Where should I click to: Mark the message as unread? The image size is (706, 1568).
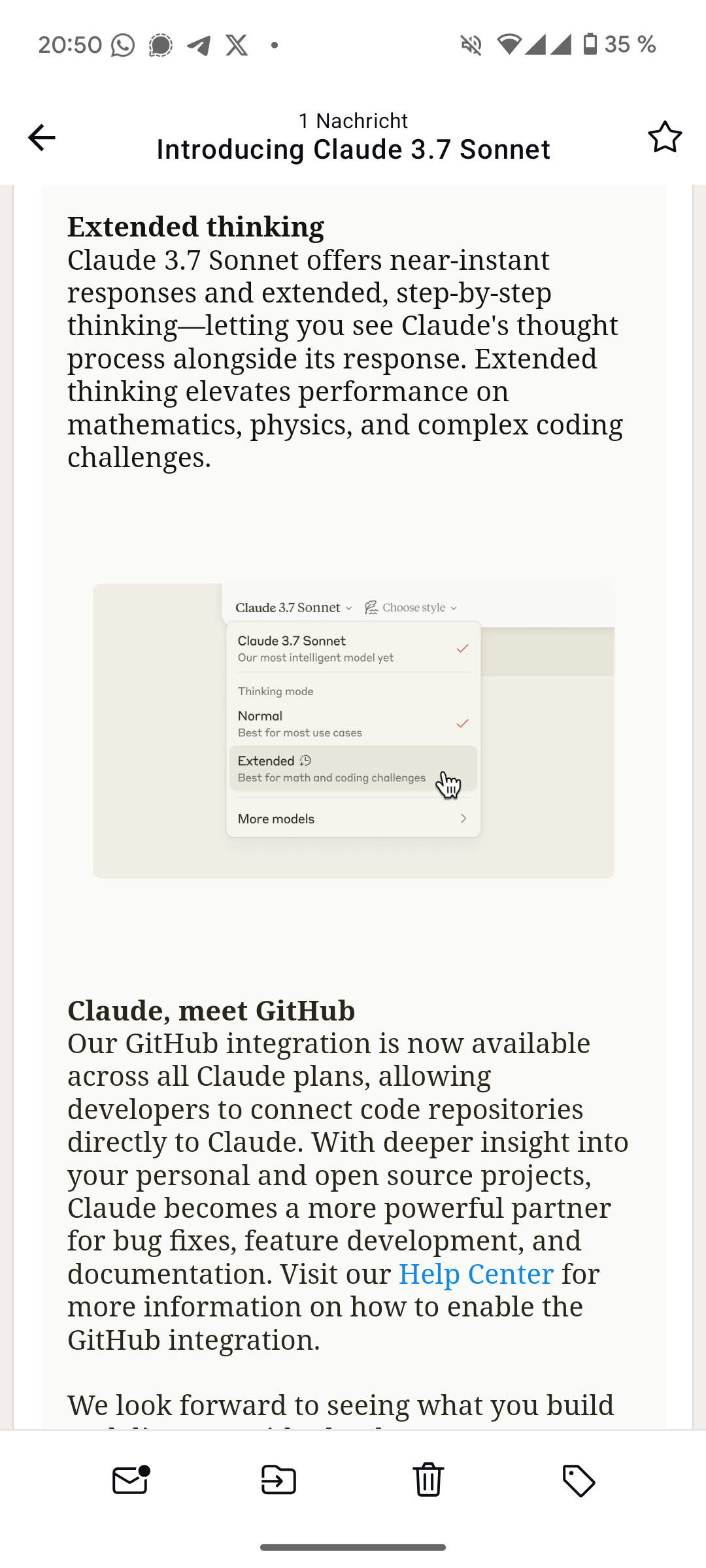pos(130,1480)
